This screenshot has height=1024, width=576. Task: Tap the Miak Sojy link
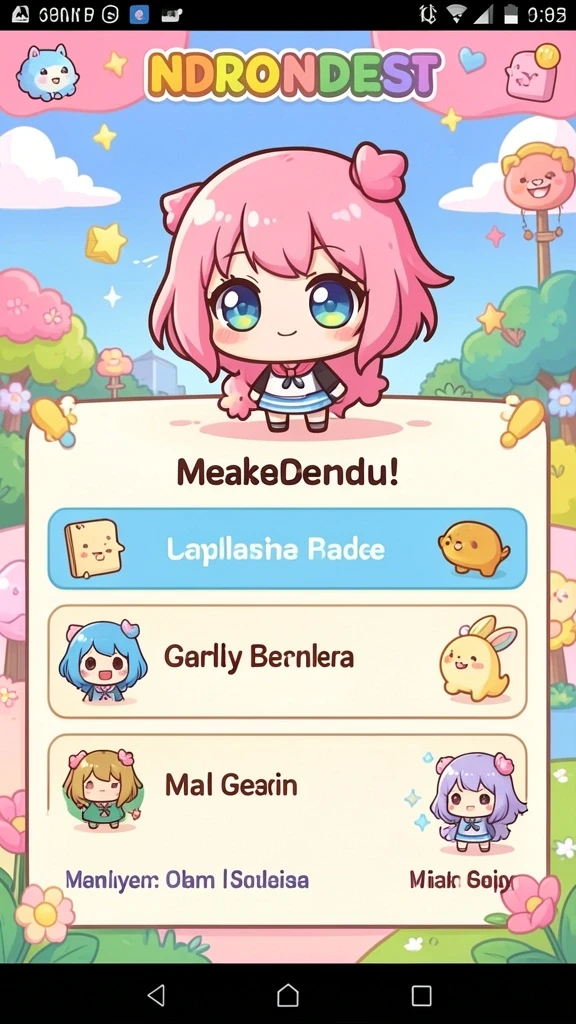462,880
